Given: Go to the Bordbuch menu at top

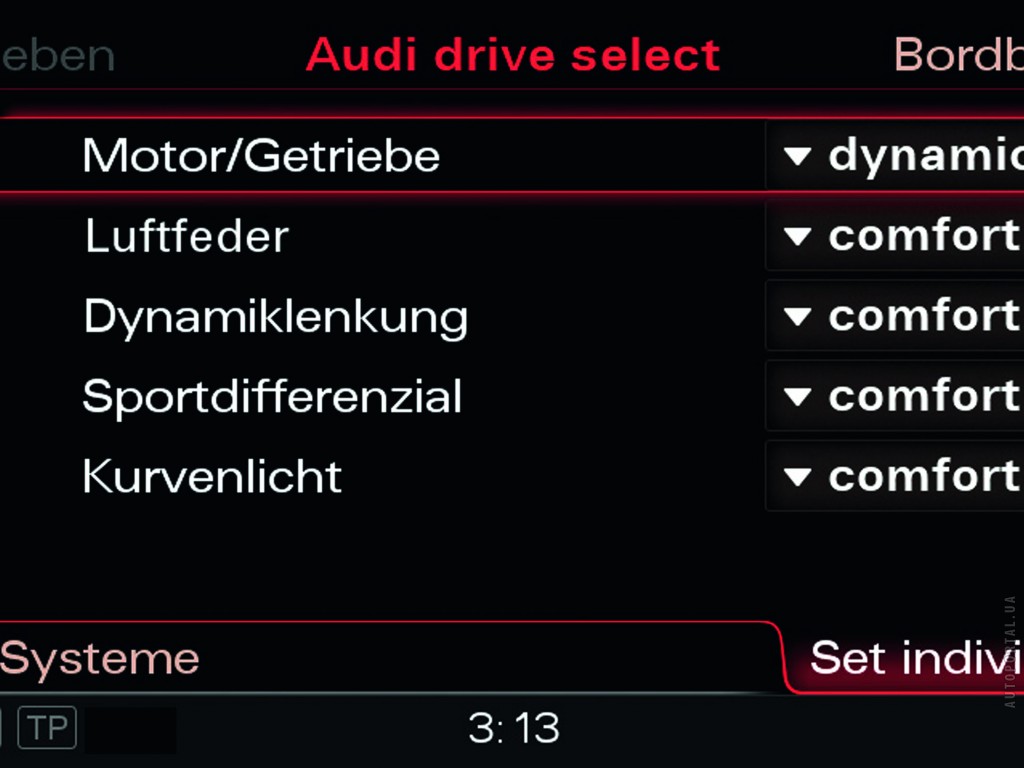Looking at the screenshot, I should tap(957, 55).
